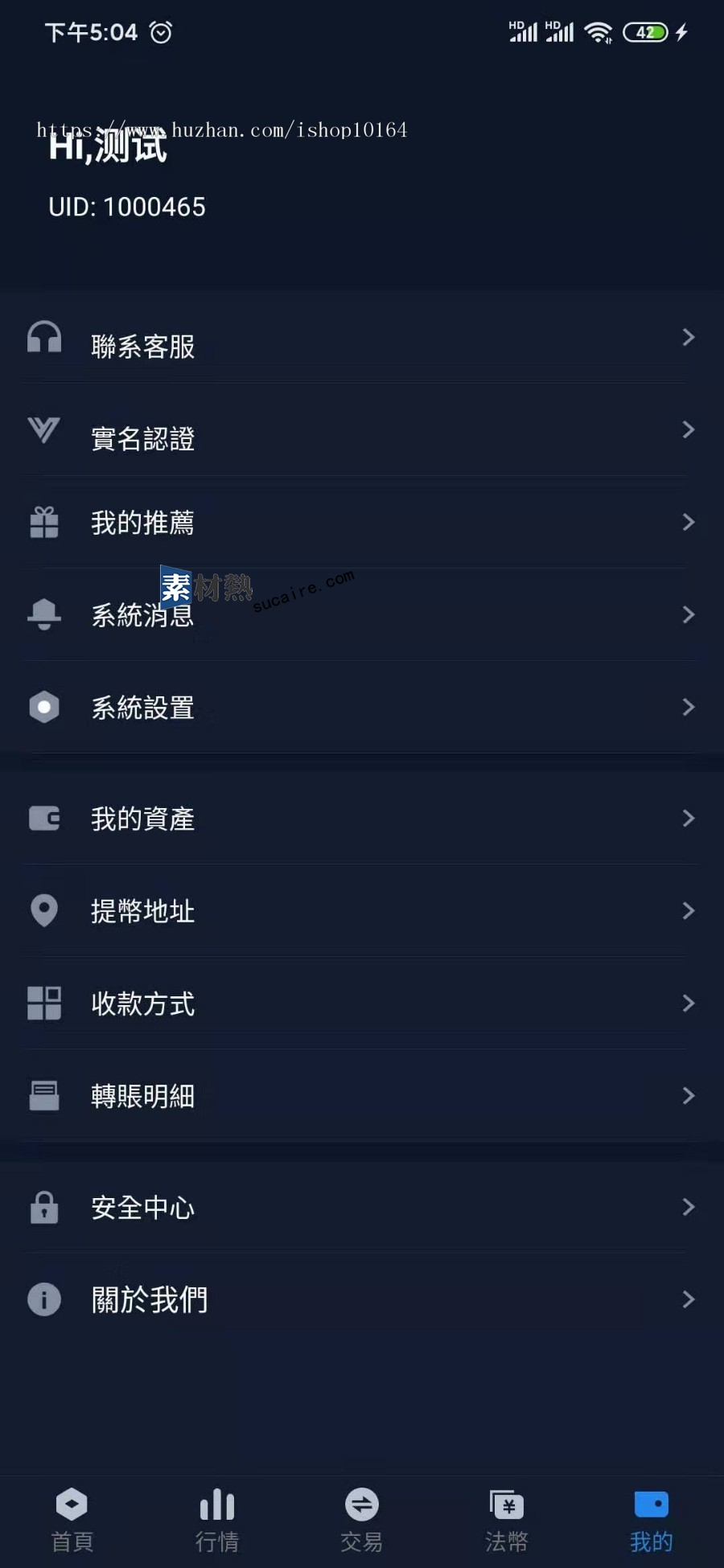Image resolution: width=724 pixels, height=1568 pixels.
Task: Open 我的推薦 referrals row
Action: [x=362, y=523]
